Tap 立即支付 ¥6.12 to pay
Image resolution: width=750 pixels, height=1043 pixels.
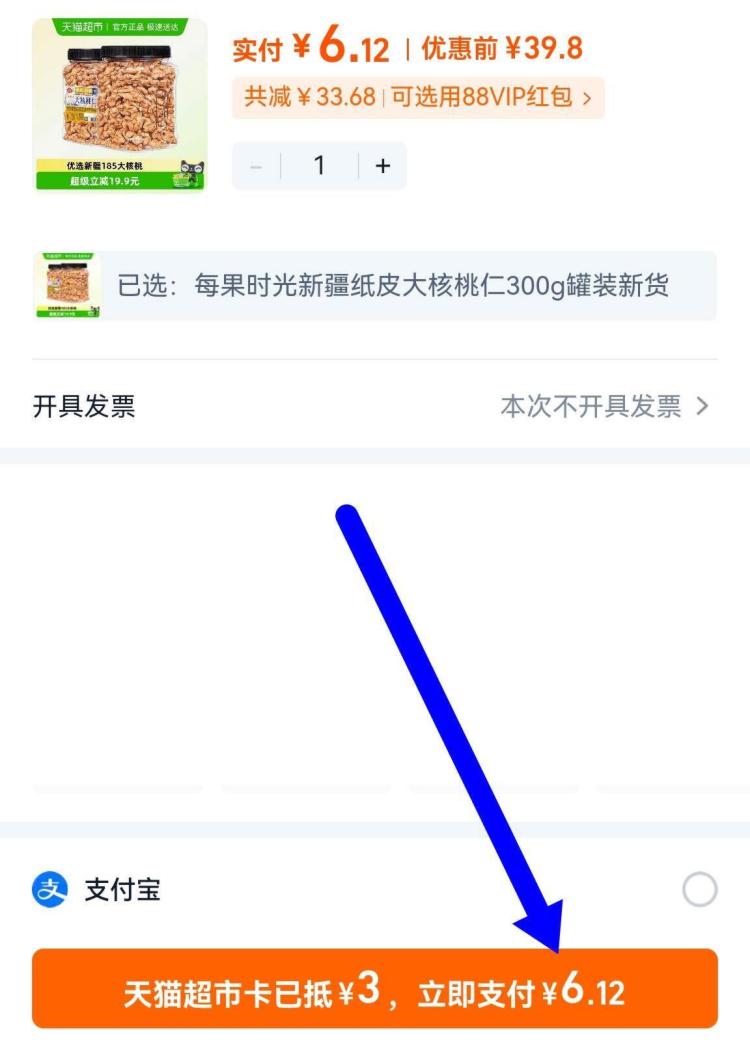click(x=374, y=989)
